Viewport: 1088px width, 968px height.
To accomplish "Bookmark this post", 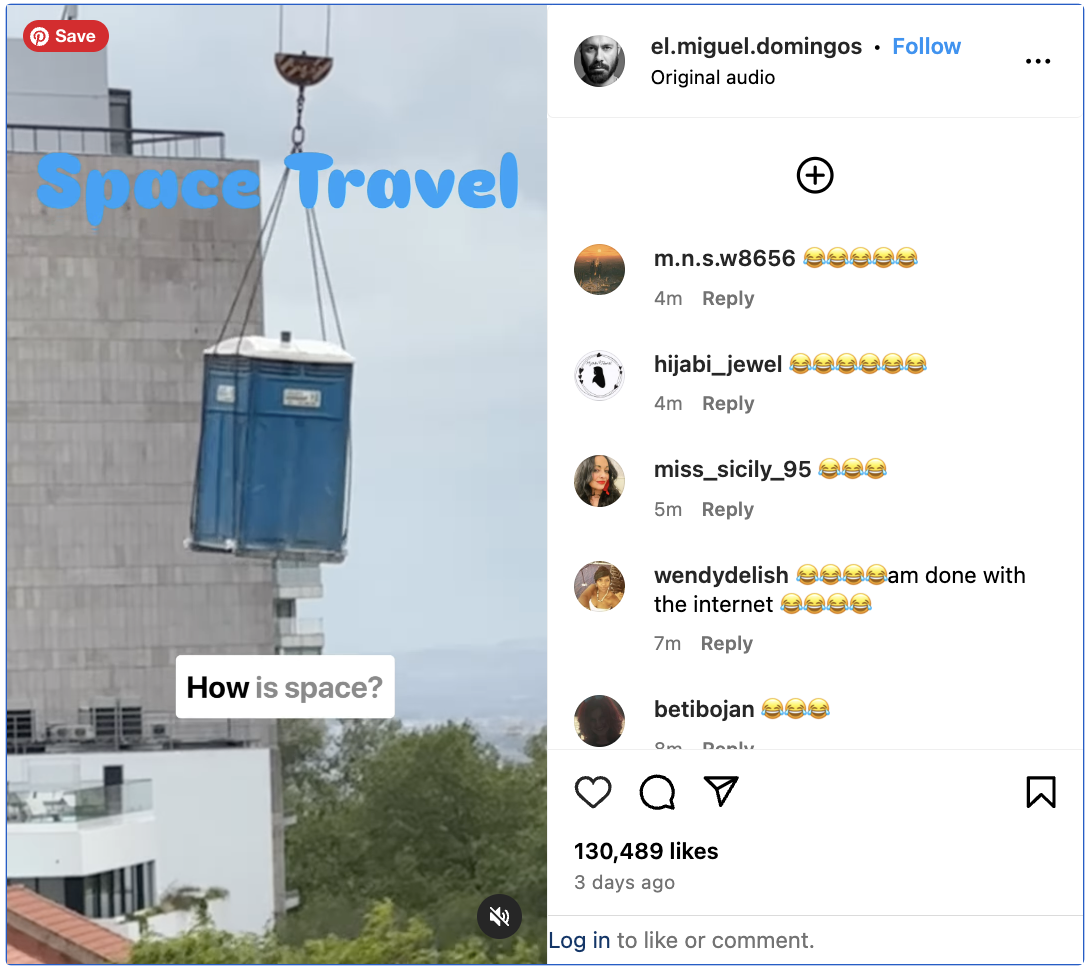I will [1040, 792].
